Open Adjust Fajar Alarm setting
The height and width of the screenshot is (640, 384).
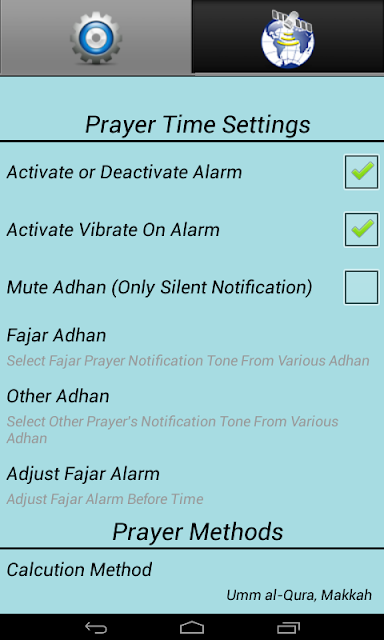click(x=192, y=485)
